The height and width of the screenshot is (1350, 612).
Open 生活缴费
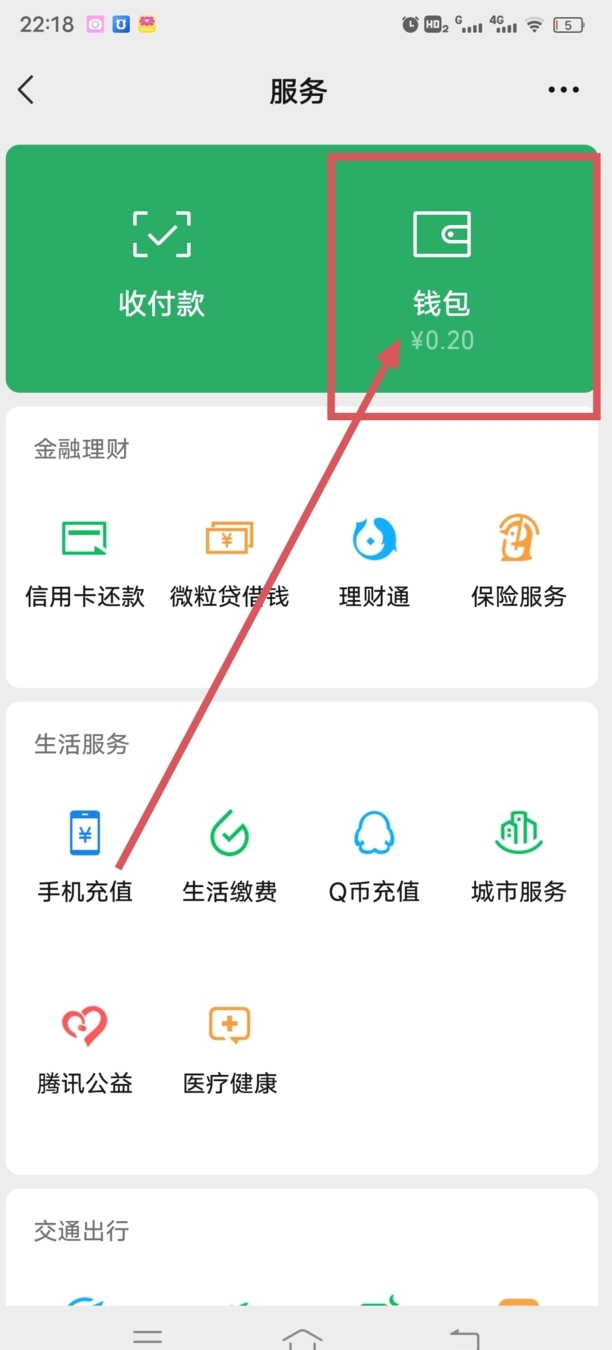click(229, 857)
